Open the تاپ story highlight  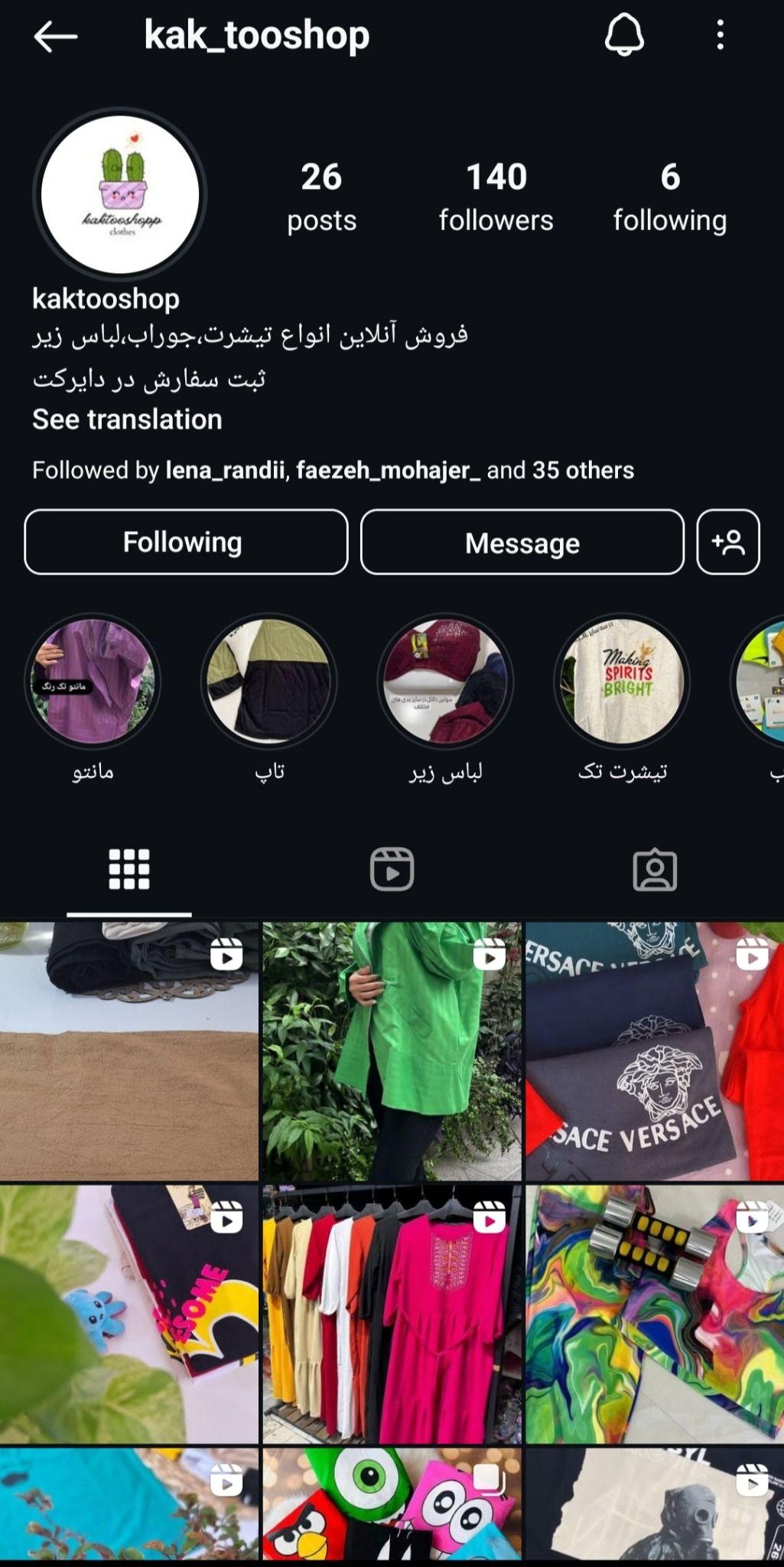tap(269, 681)
